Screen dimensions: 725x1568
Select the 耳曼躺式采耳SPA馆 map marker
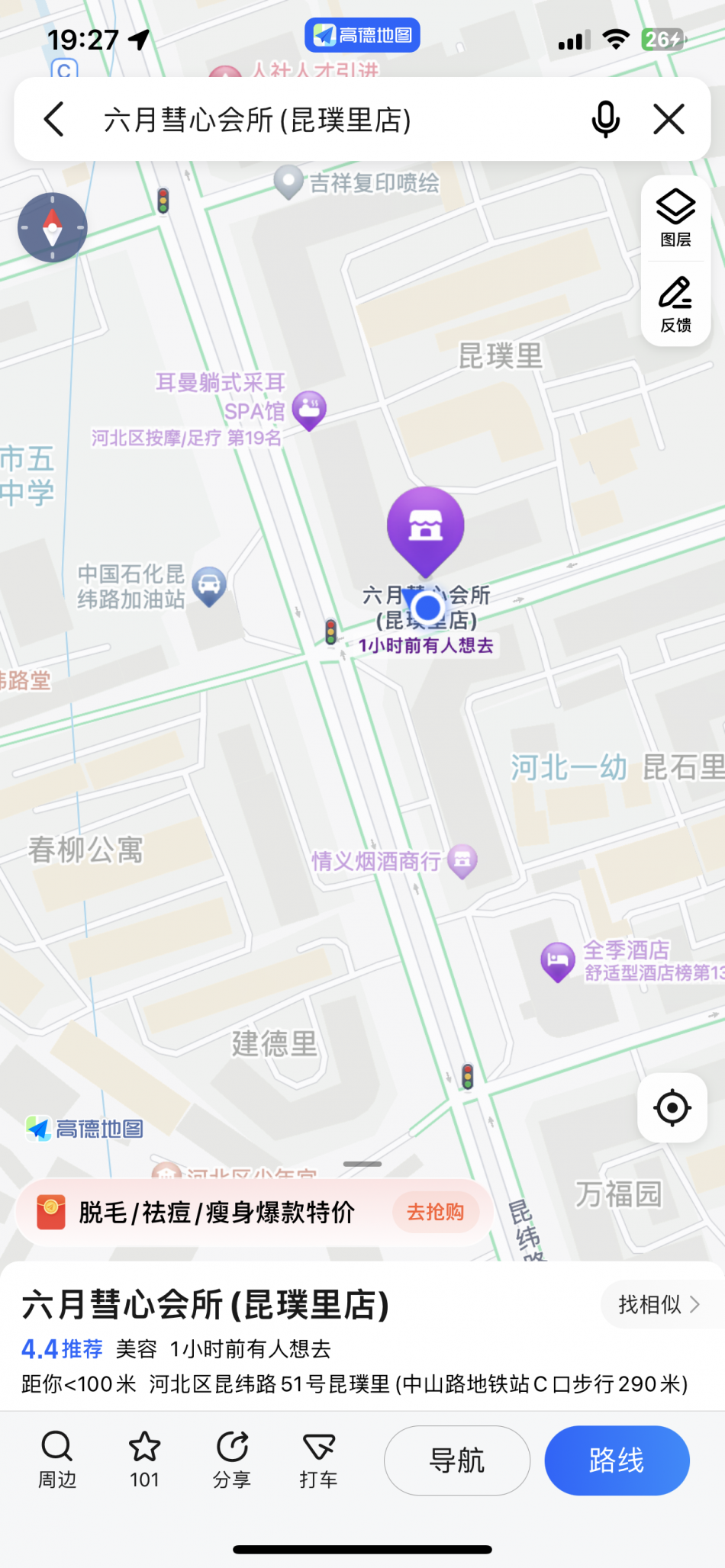coord(309,410)
